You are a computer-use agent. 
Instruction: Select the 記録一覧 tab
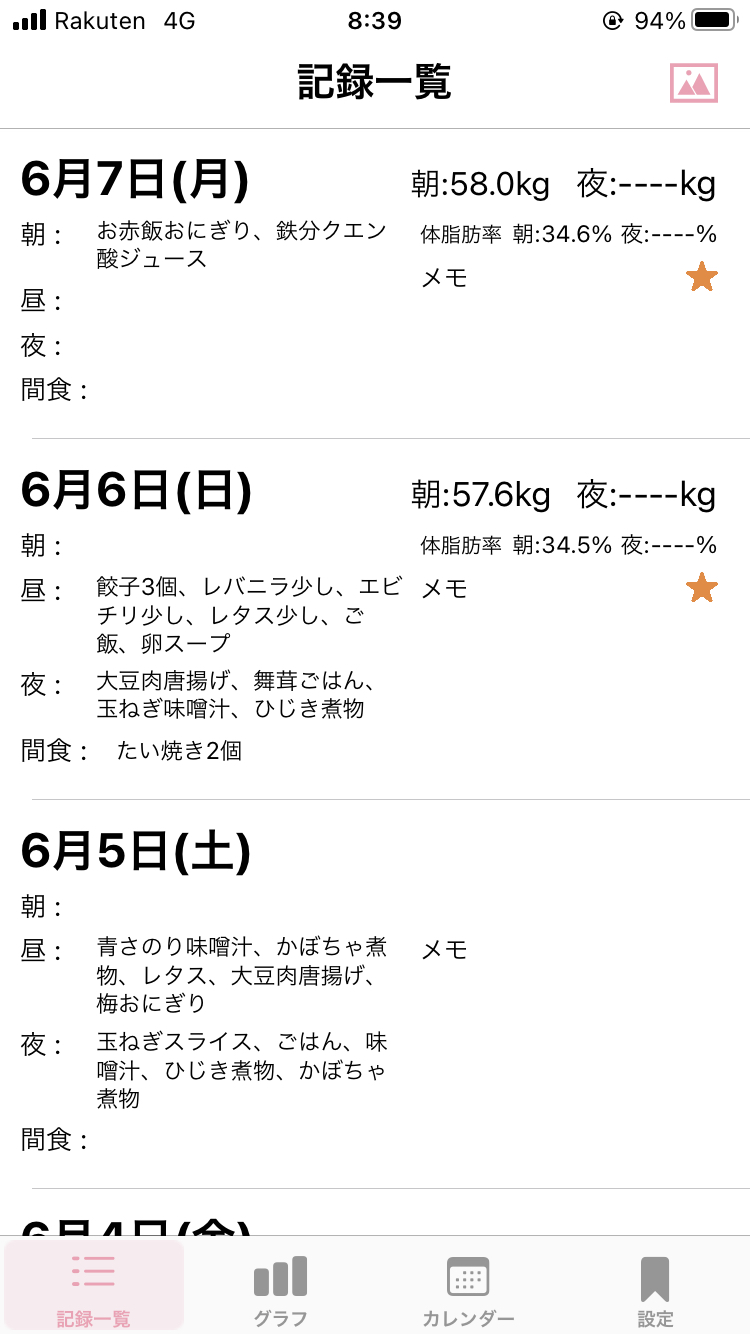[x=94, y=1288]
